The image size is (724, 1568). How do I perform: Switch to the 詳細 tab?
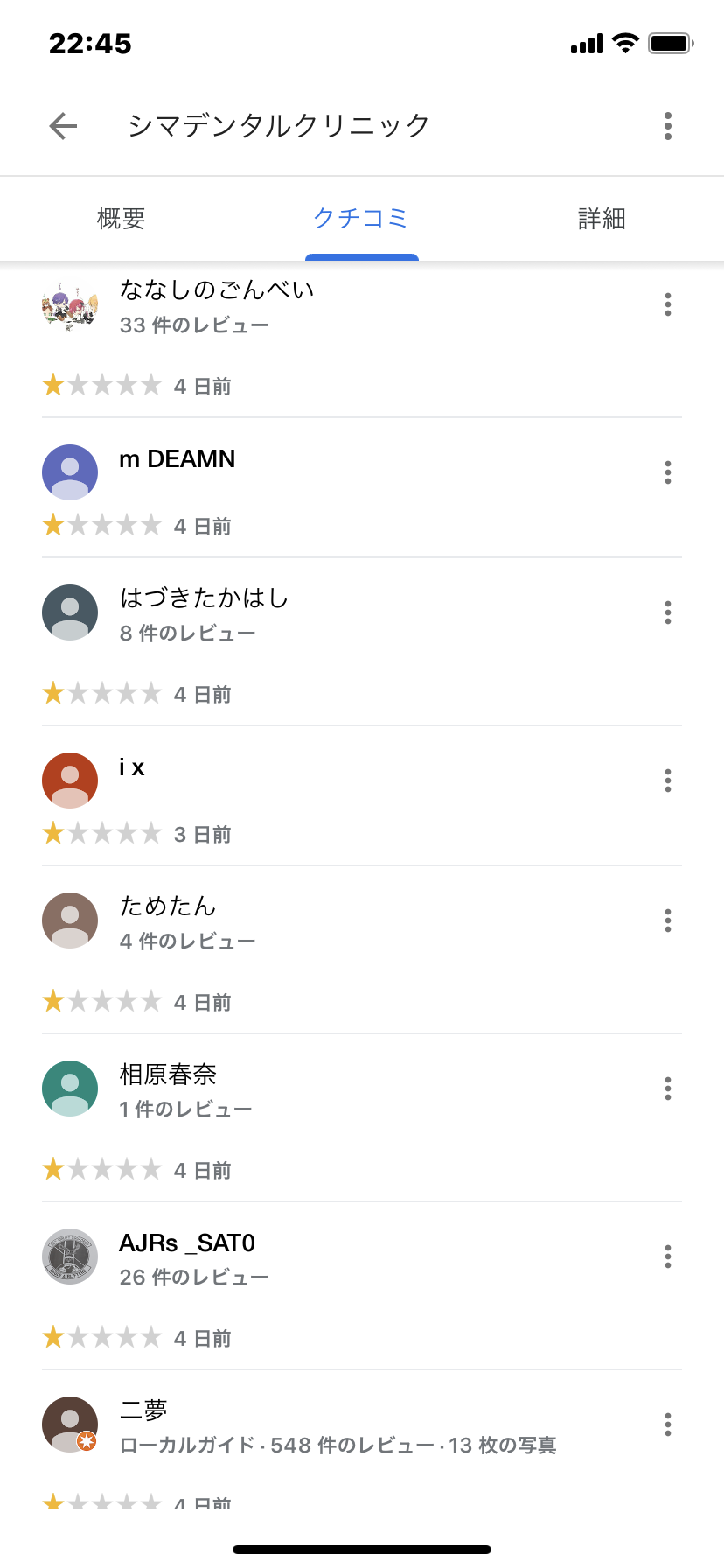click(602, 219)
